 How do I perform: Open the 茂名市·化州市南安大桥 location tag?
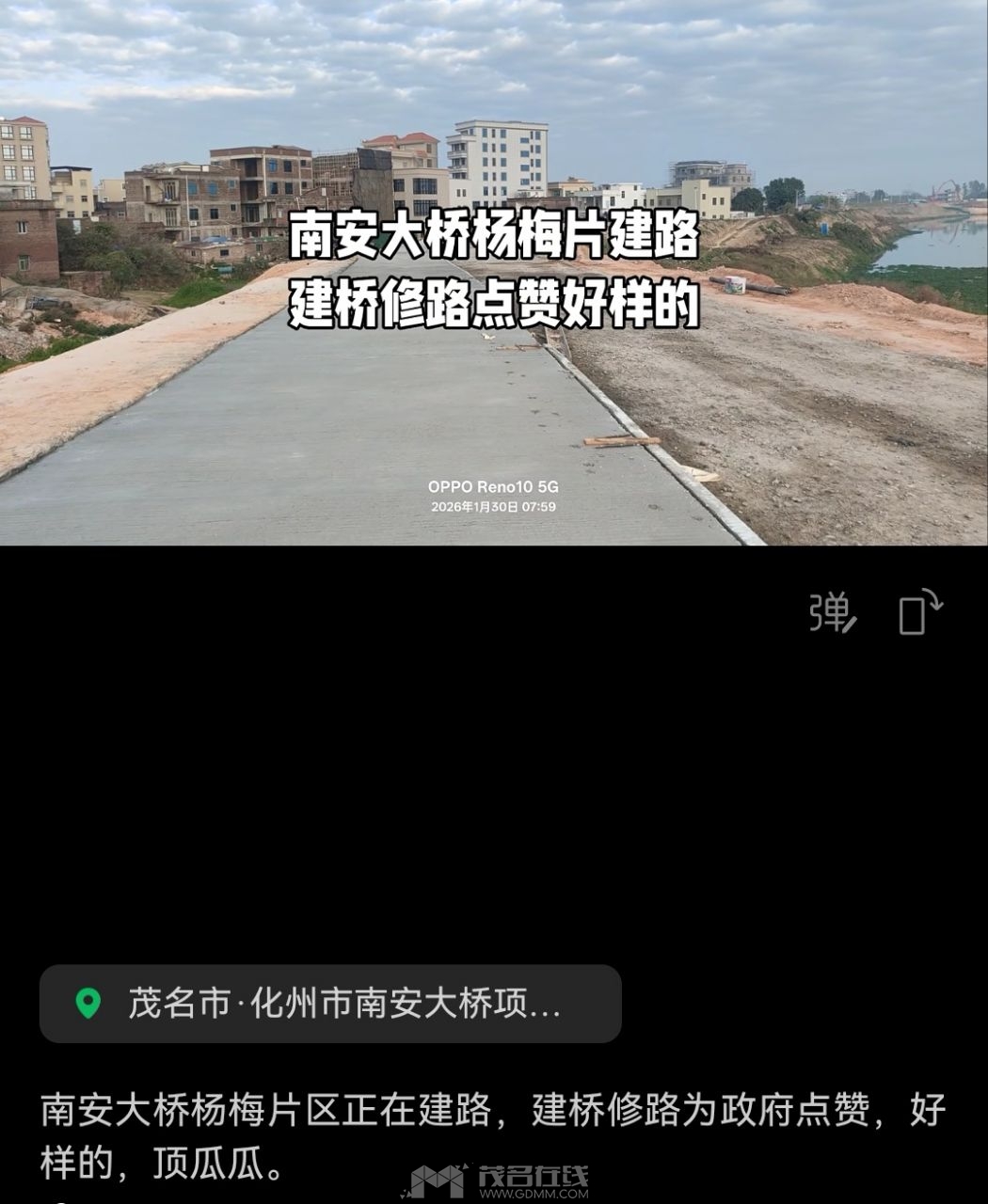[x=330, y=1004]
